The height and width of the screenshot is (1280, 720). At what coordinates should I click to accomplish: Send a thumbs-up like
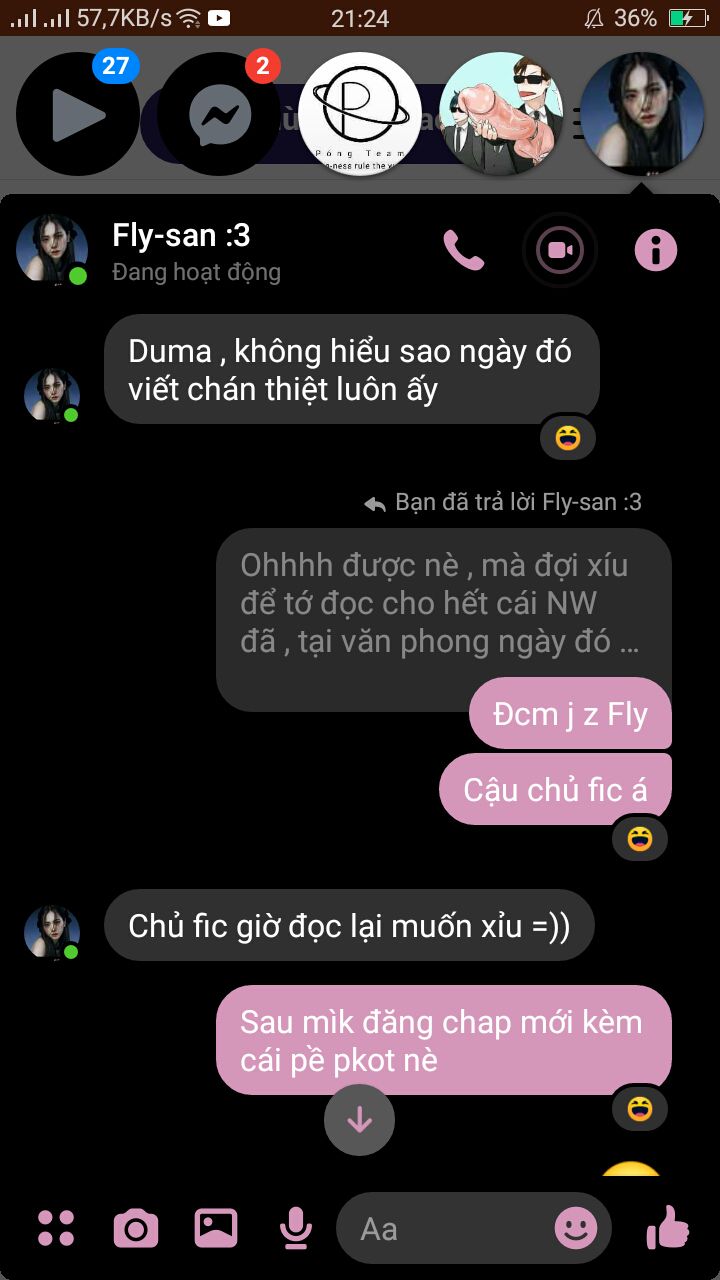[668, 1228]
